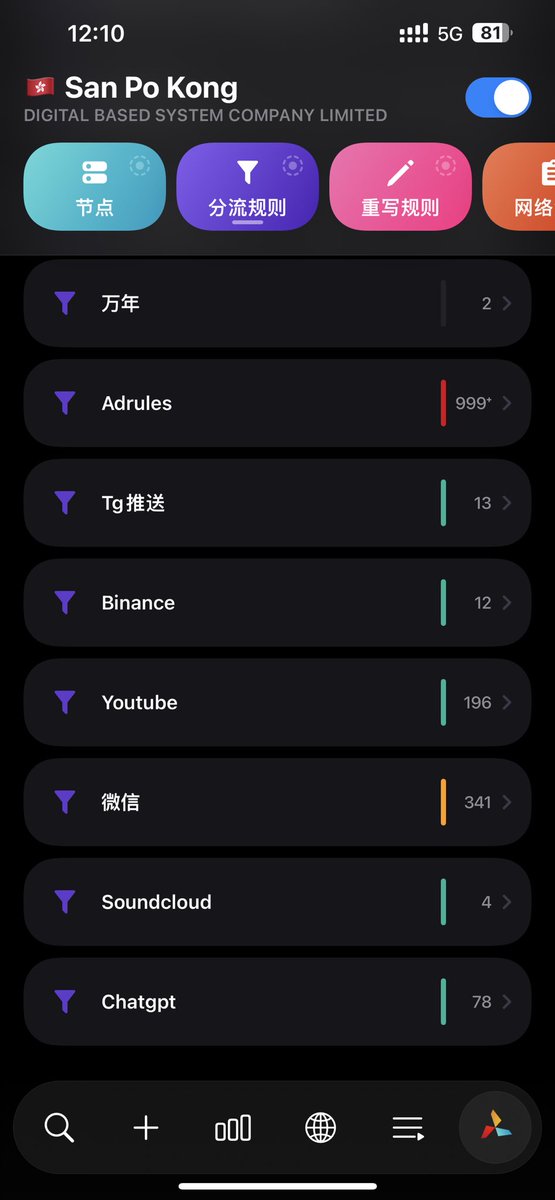This screenshot has width=555, height=1200.
Task: Open the Youtube rule set
Action: pyautogui.click(x=277, y=702)
